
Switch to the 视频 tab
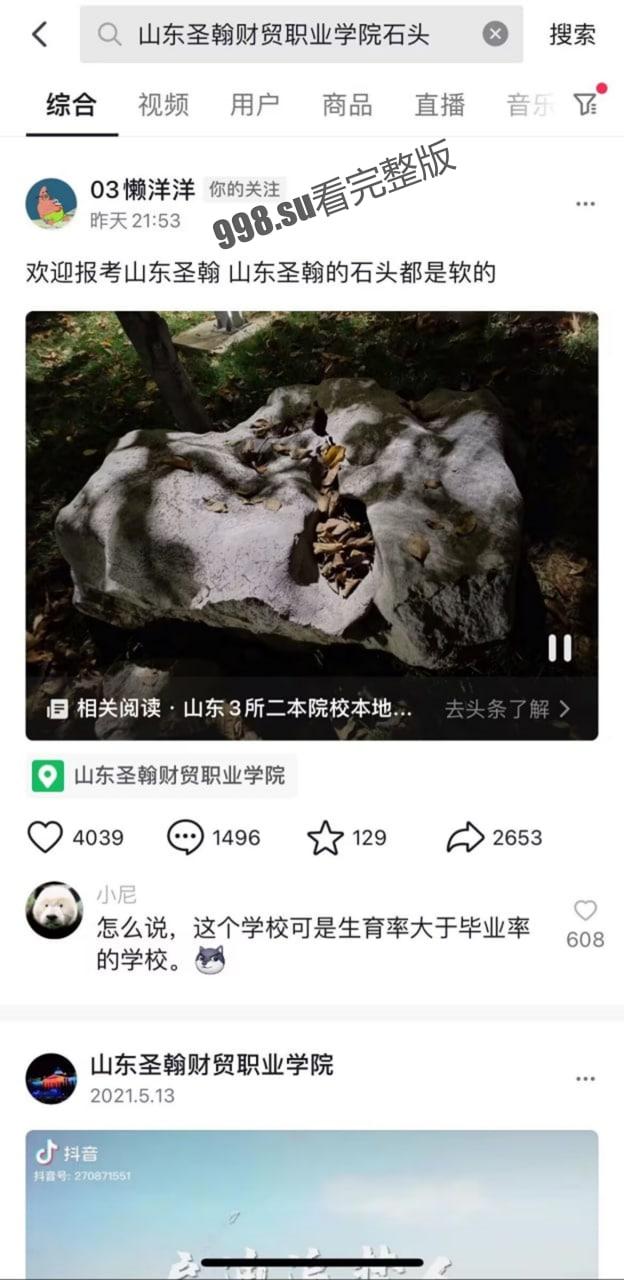[x=163, y=104]
